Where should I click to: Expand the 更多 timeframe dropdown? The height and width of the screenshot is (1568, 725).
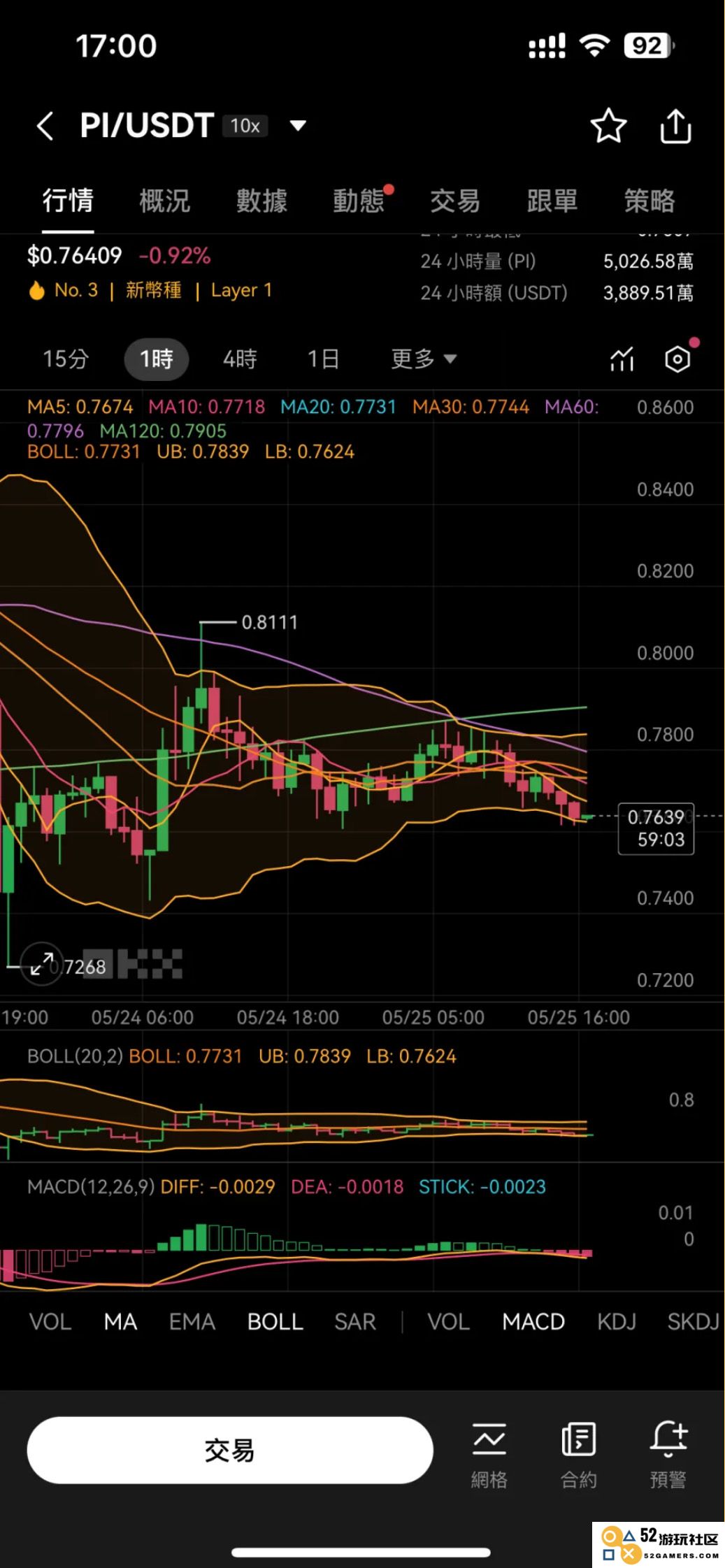pos(423,359)
